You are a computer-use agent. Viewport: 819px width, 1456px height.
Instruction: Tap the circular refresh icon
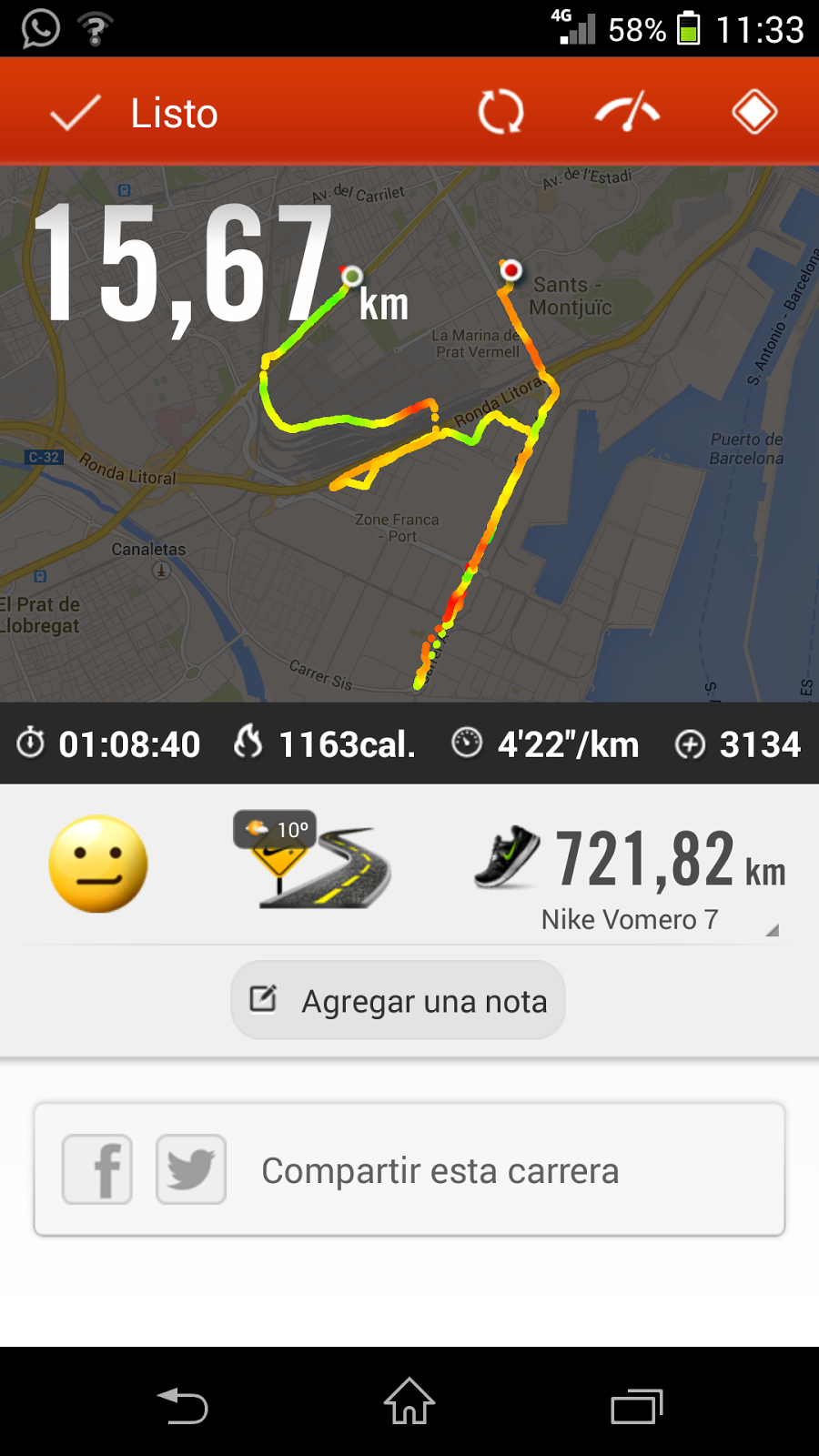[x=500, y=113]
